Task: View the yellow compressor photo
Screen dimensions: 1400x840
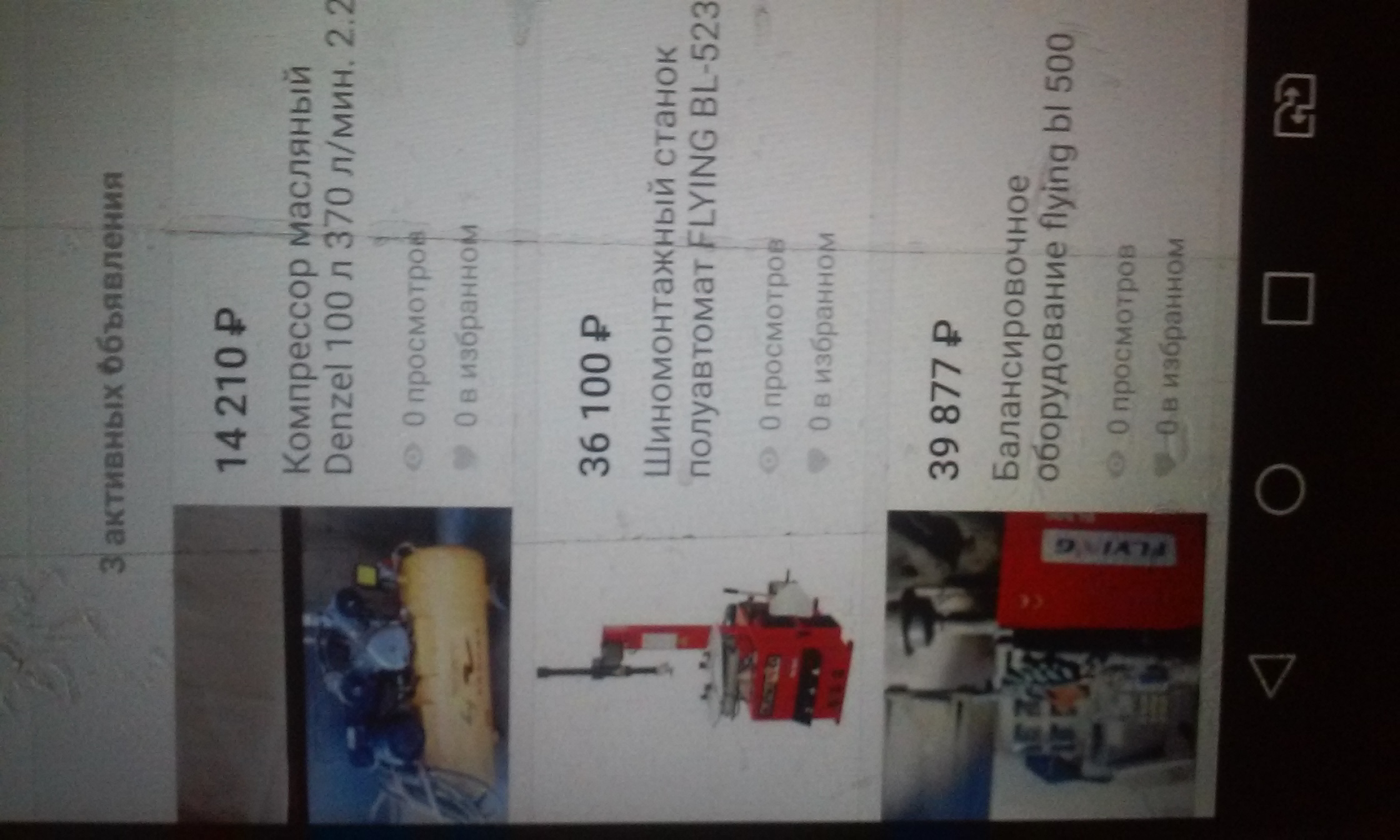Action: click(400, 662)
